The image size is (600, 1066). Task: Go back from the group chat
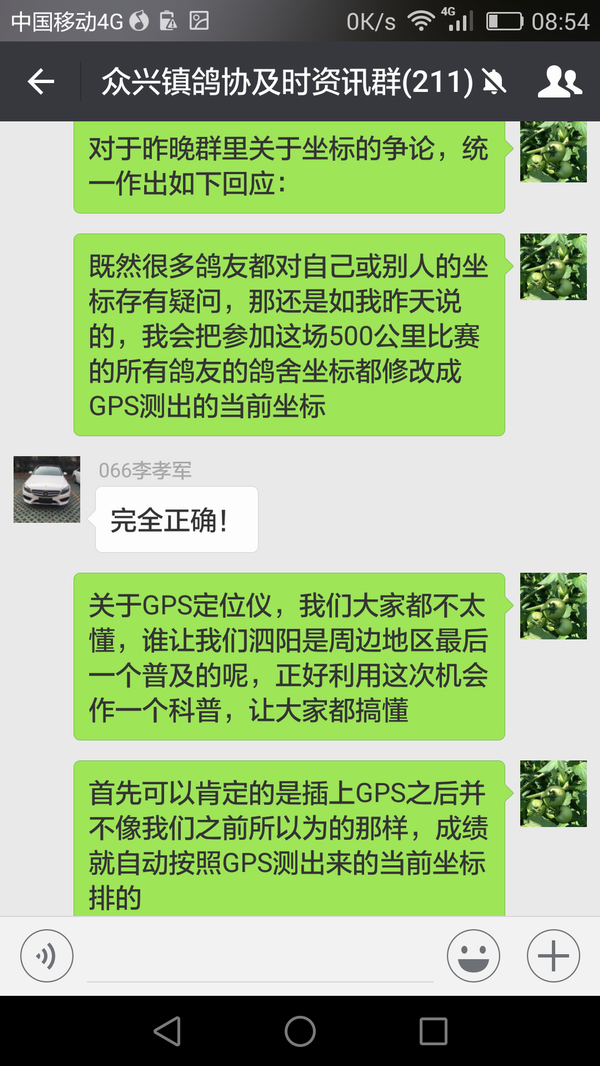tap(41, 82)
